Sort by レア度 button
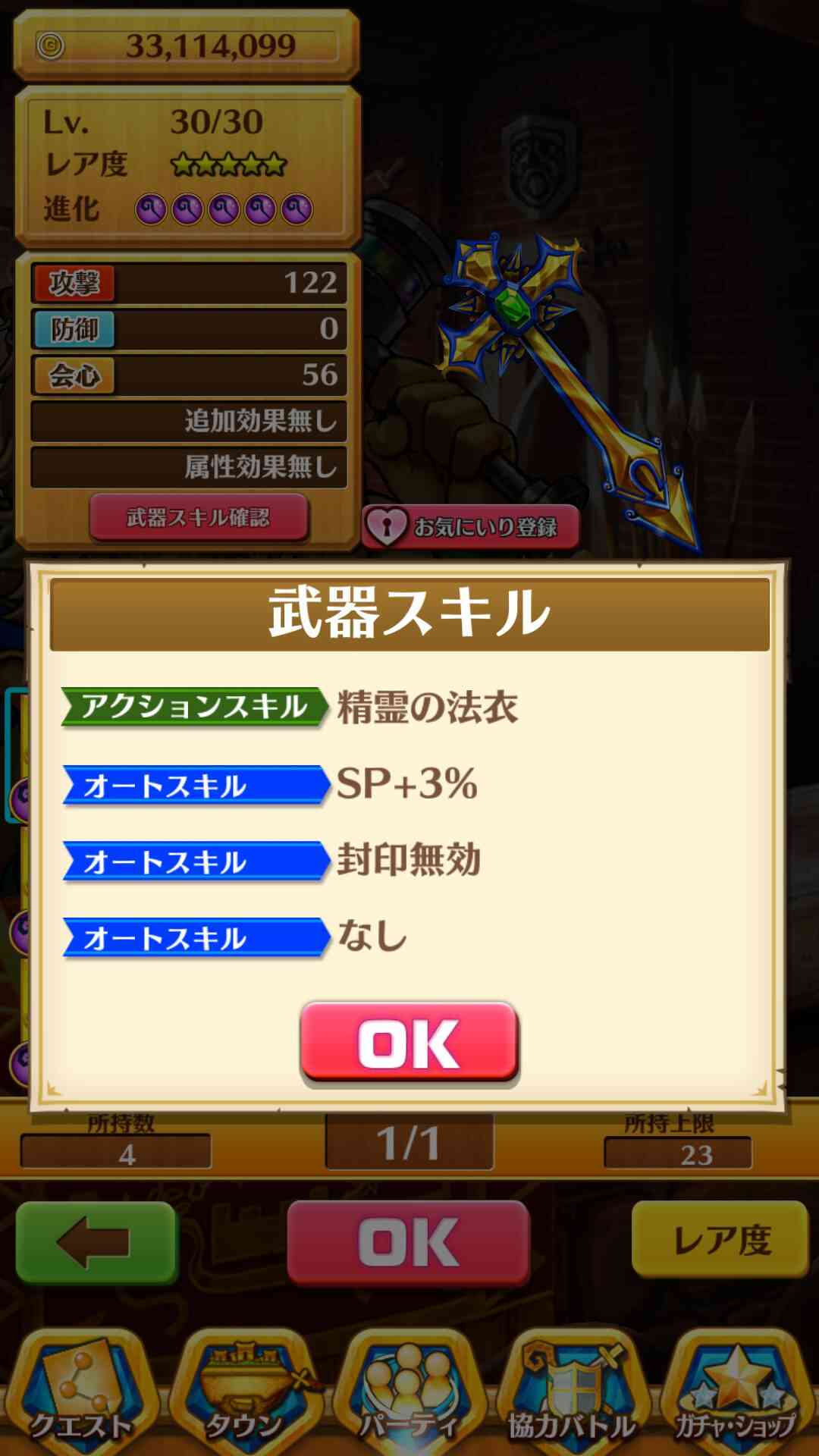This screenshot has height=1456, width=819. pyautogui.click(x=720, y=1240)
